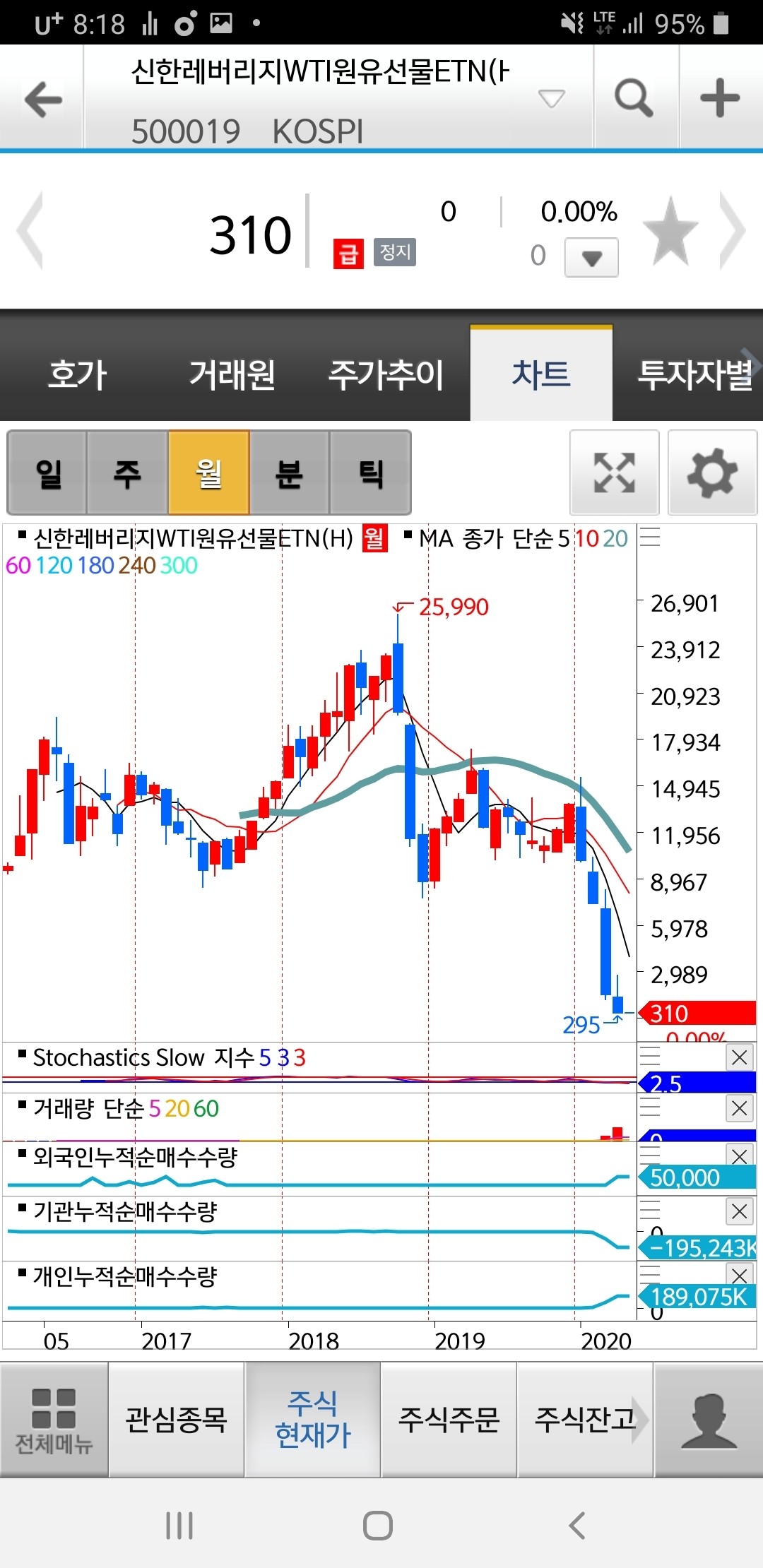Tap the Android home button
Viewport: 763px width, 1568px height.
pos(378,1526)
